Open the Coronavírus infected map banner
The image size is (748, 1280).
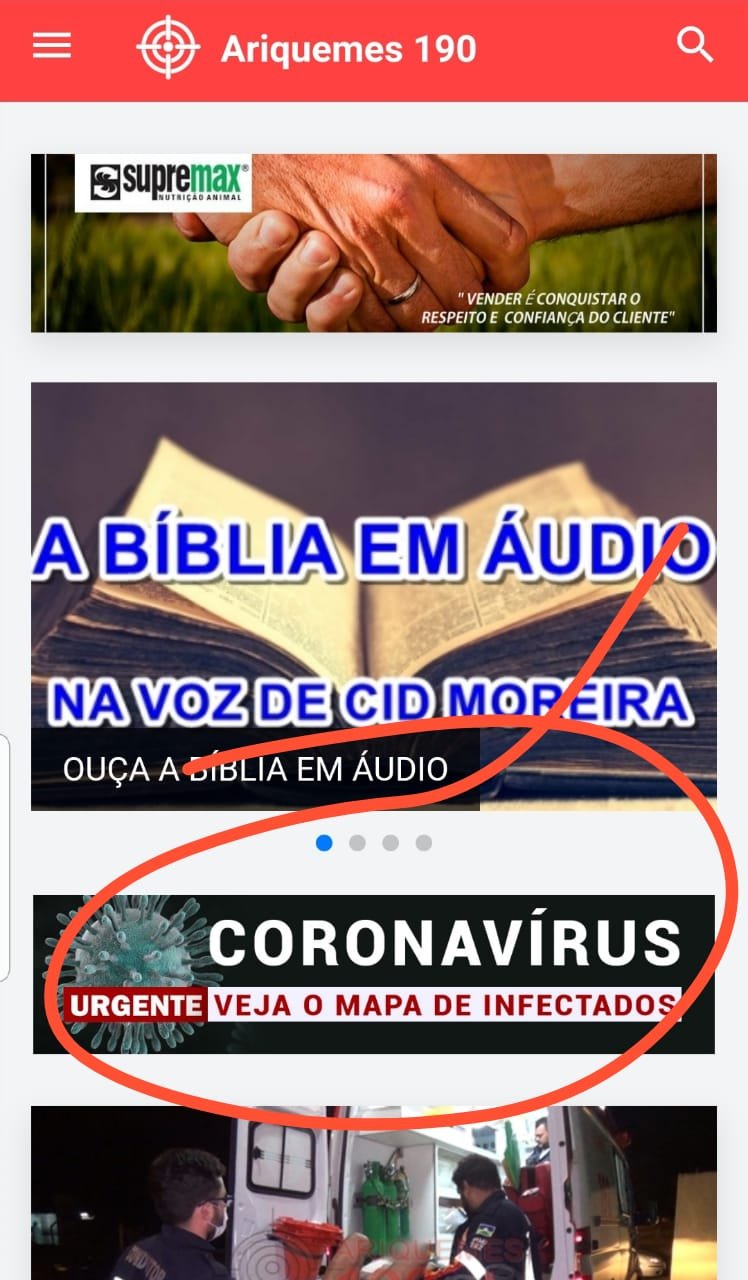373,974
